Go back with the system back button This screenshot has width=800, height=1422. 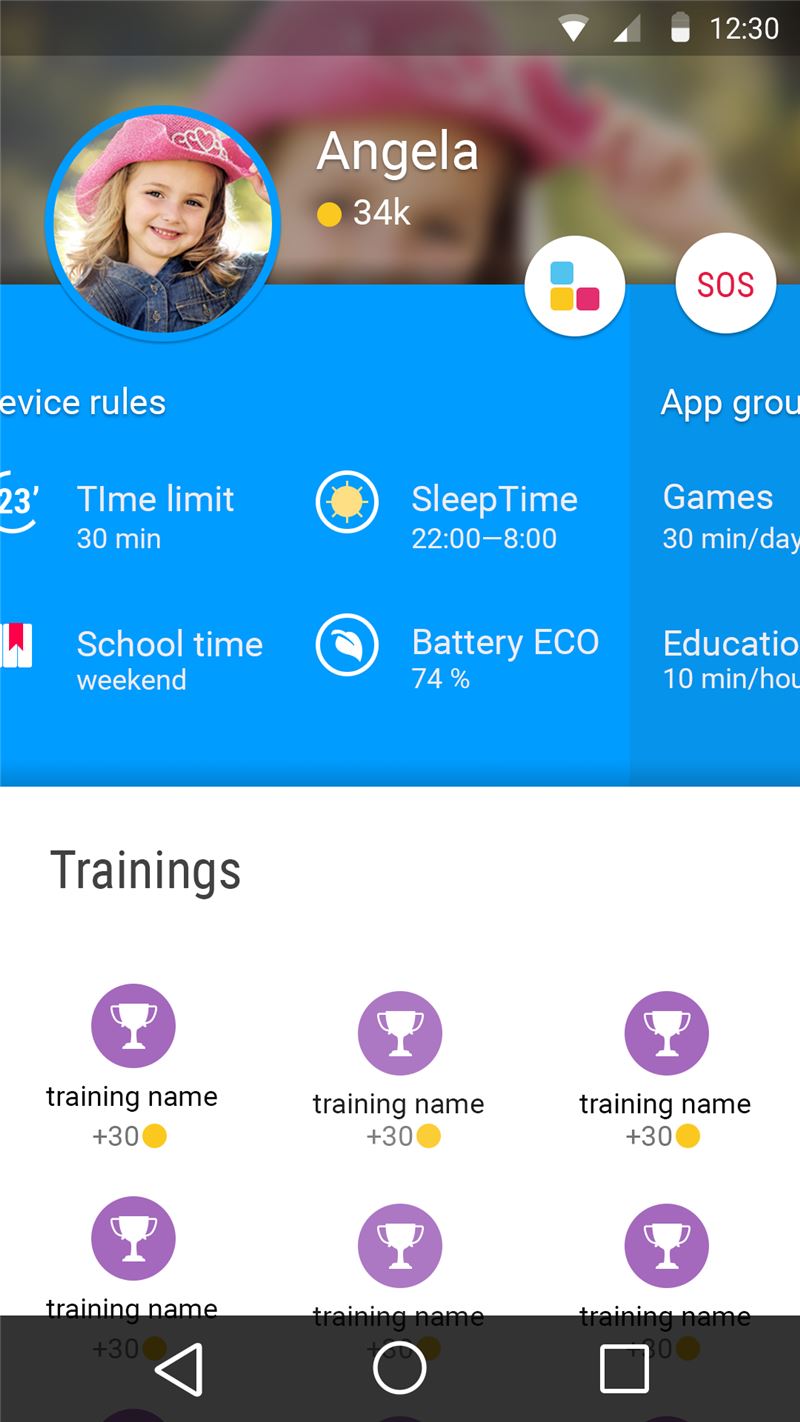click(180, 1369)
